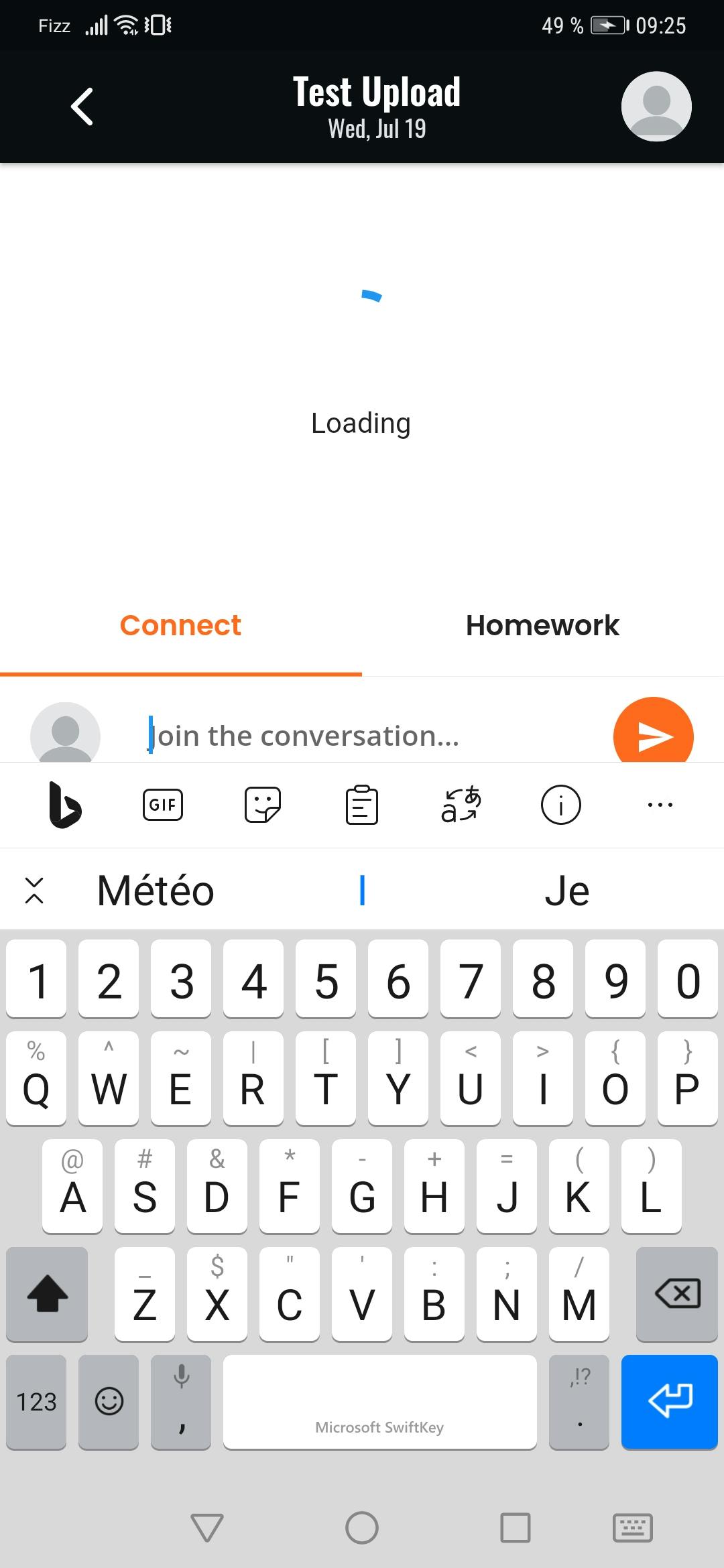The image size is (724, 1568).
Task: Select the Connect tab
Action: pos(180,625)
